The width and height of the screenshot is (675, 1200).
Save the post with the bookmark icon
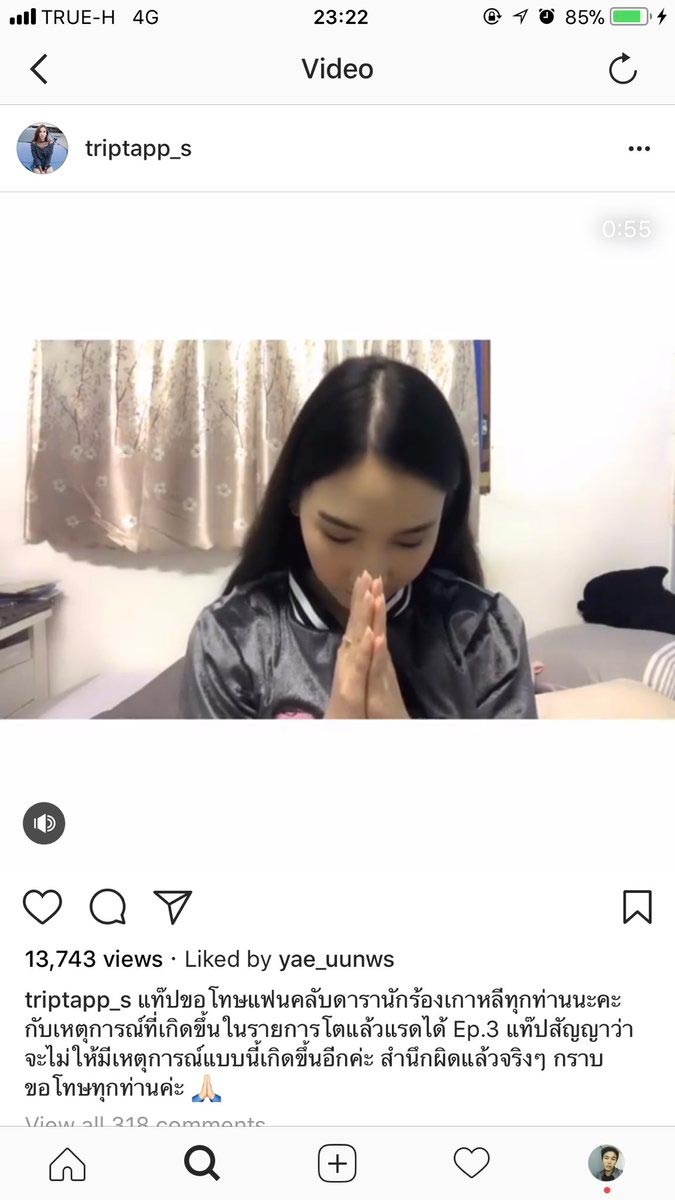tap(637, 907)
